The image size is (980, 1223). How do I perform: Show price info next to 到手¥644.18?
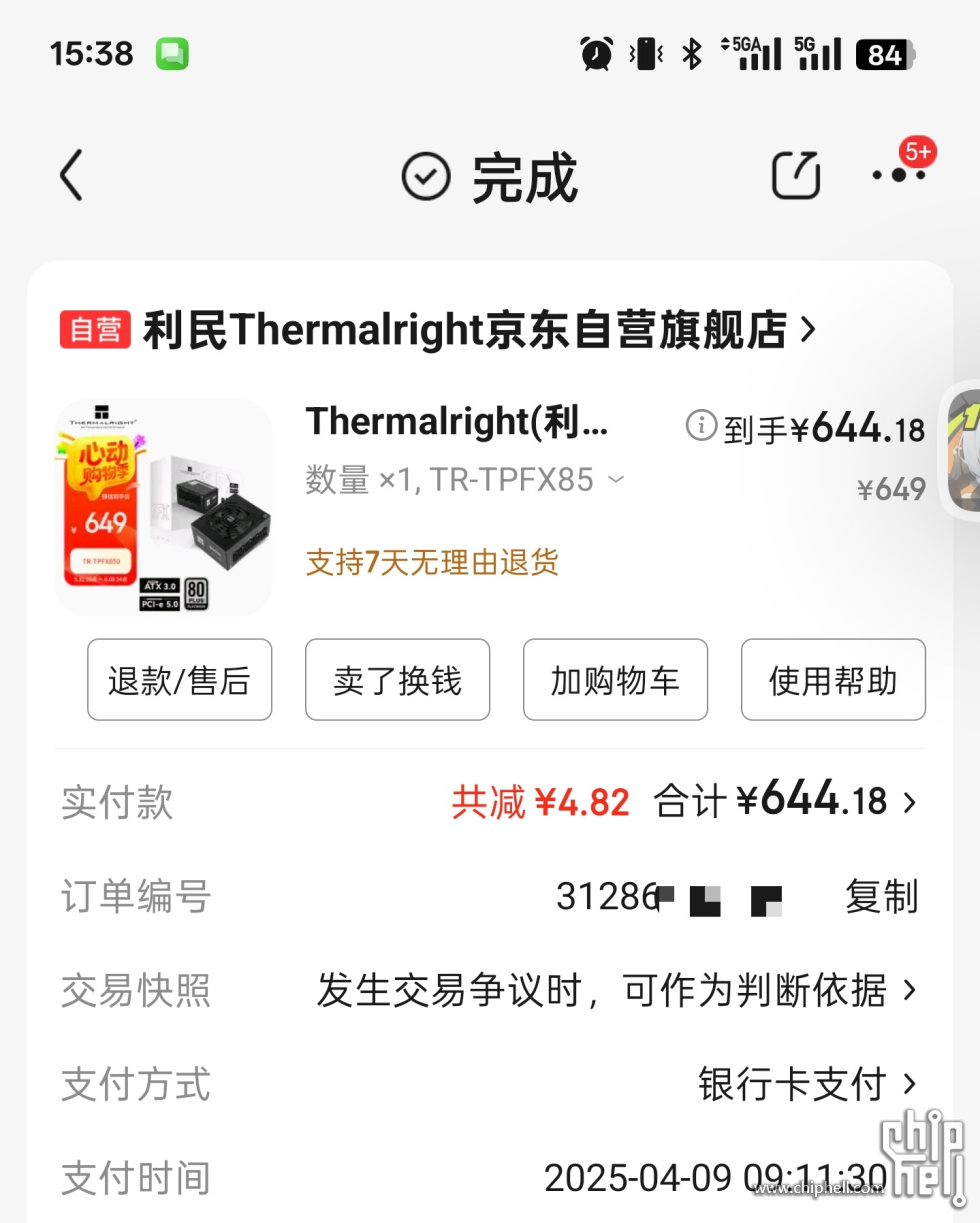[x=701, y=426]
